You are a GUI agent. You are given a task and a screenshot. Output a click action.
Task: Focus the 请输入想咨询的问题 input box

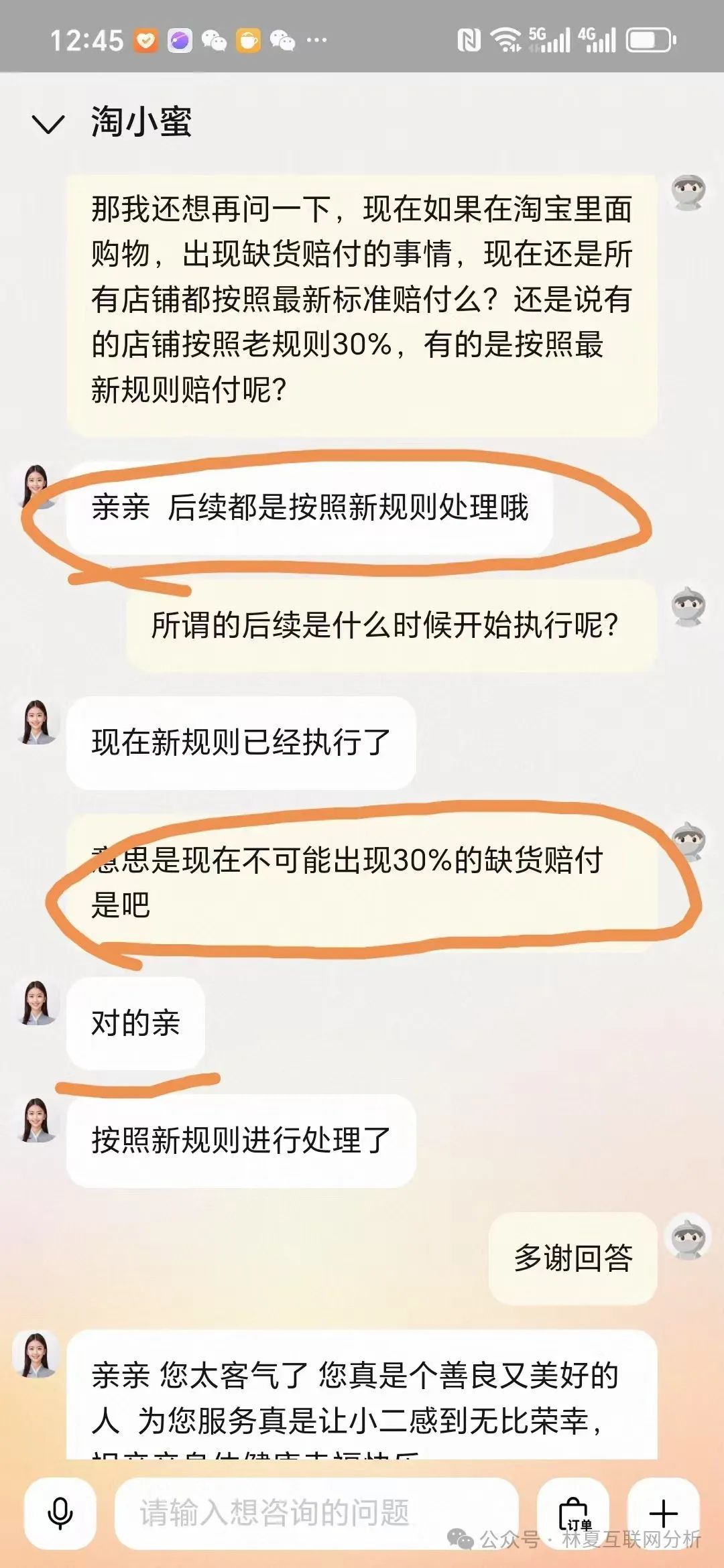[315, 1513]
